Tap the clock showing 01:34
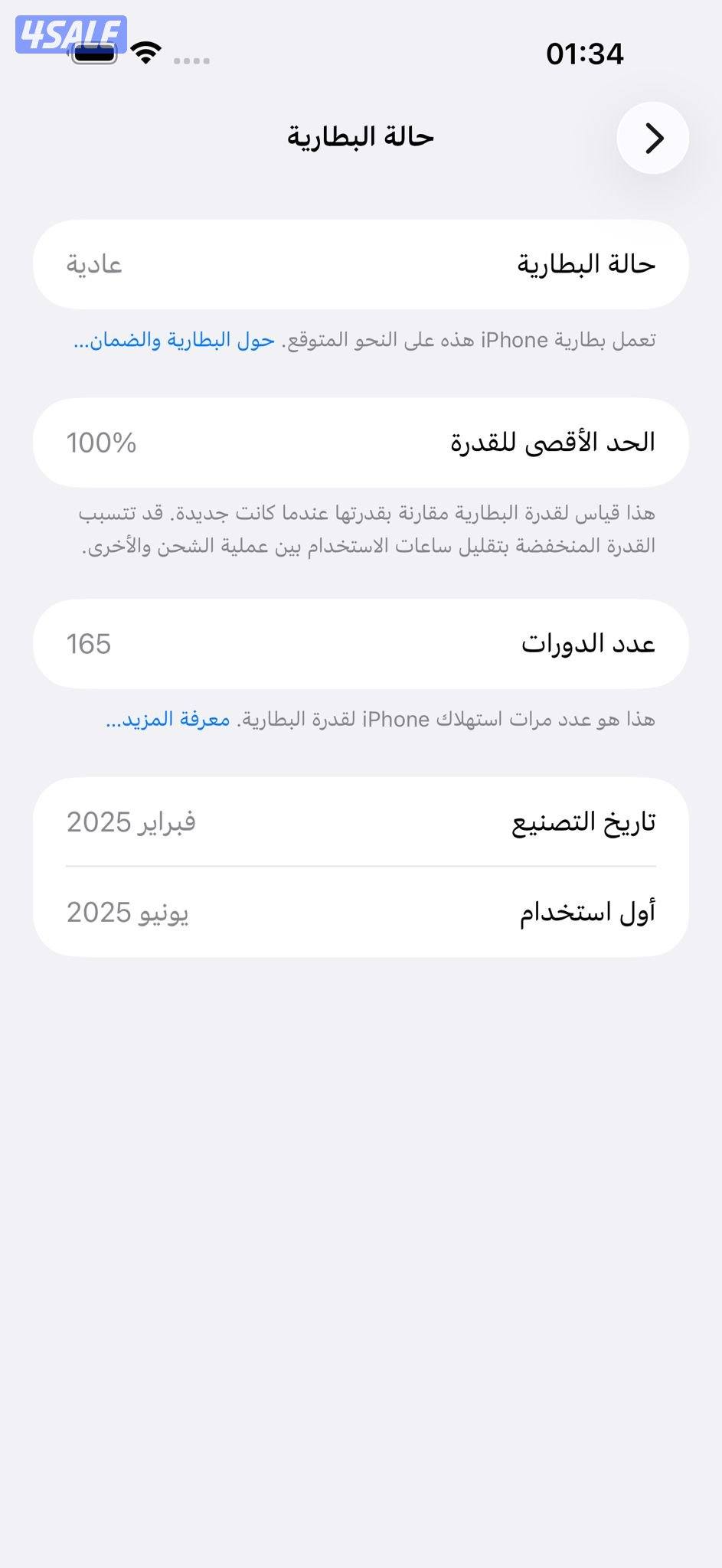Image resolution: width=722 pixels, height=1568 pixels. point(585,53)
